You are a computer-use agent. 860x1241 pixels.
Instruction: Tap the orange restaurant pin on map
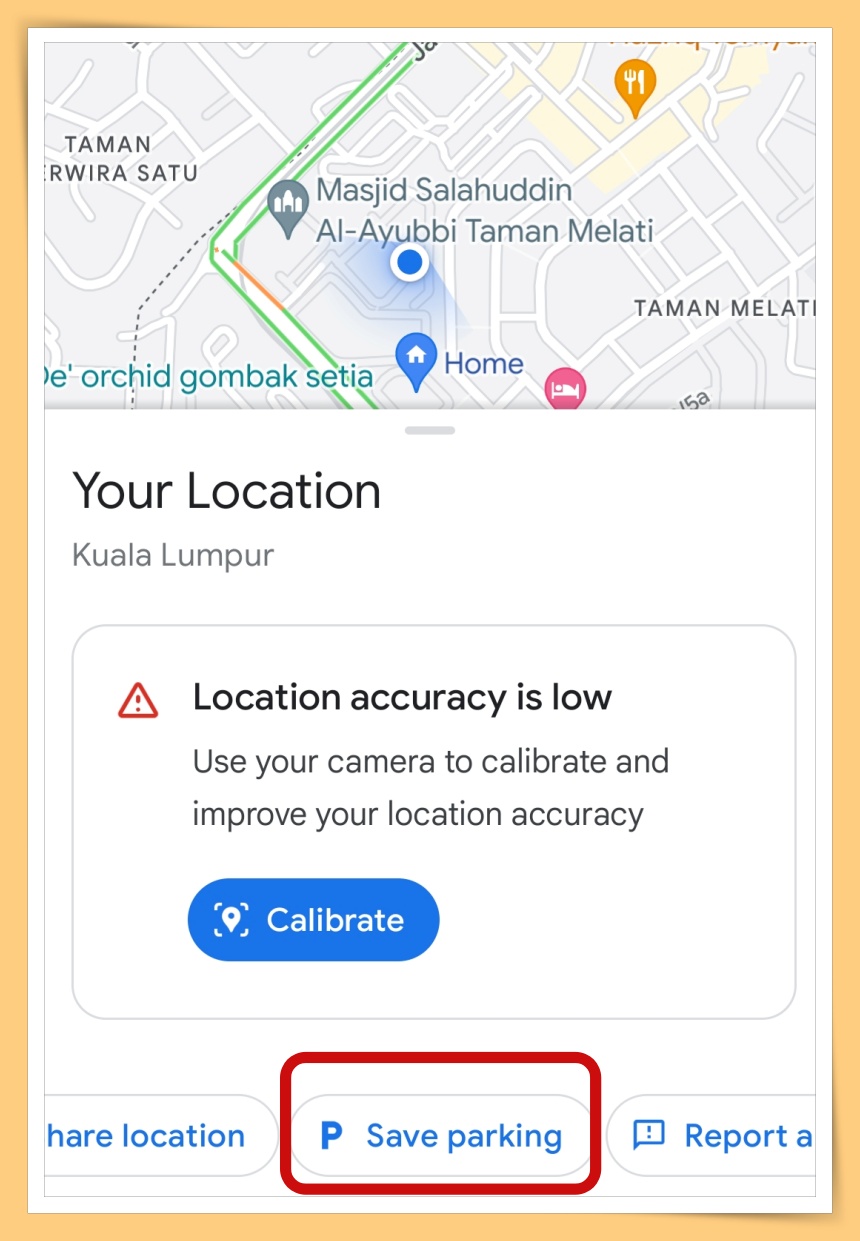(x=634, y=83)
